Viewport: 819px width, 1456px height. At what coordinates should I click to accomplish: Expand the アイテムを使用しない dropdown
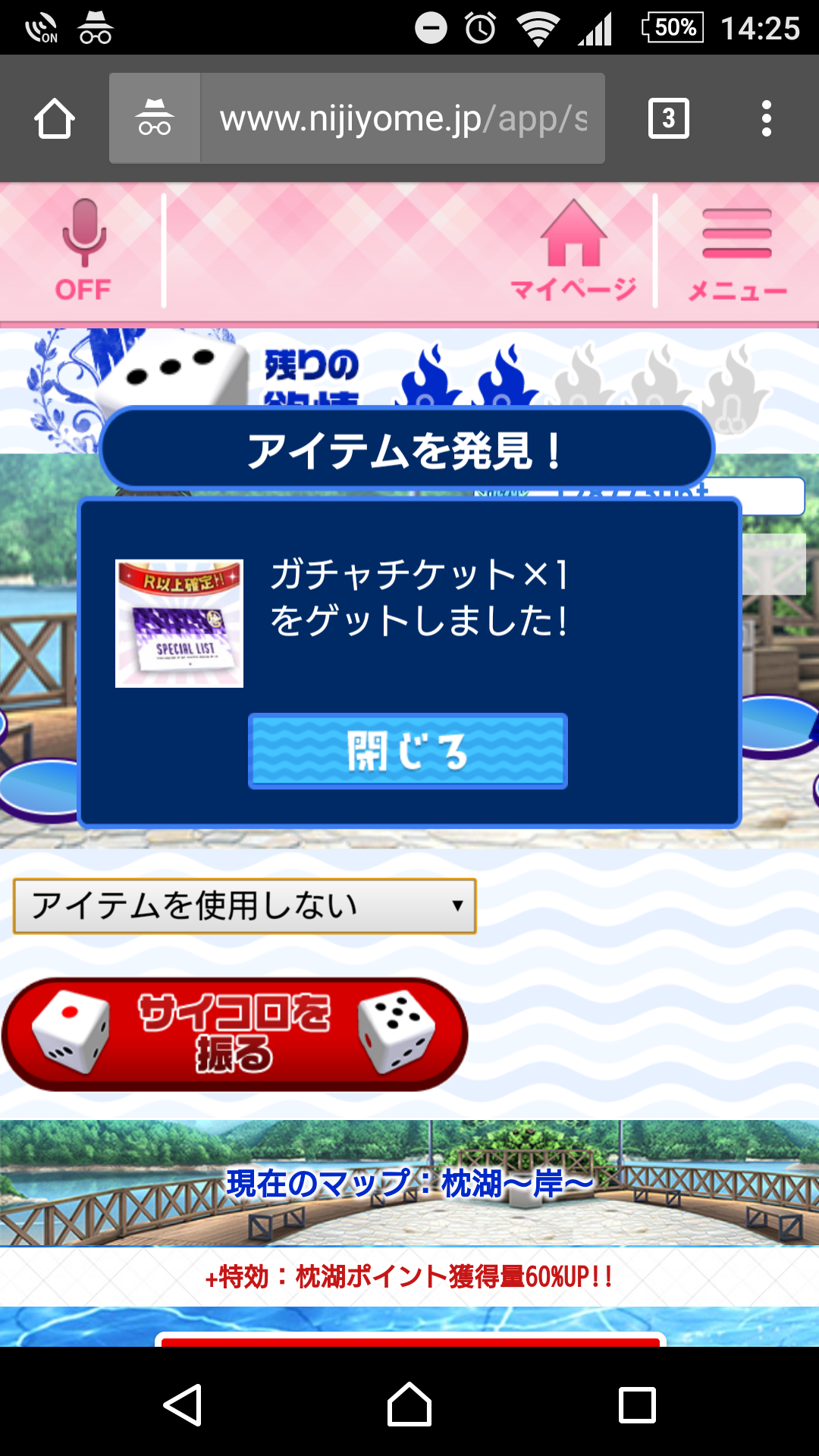click(244, 905)
